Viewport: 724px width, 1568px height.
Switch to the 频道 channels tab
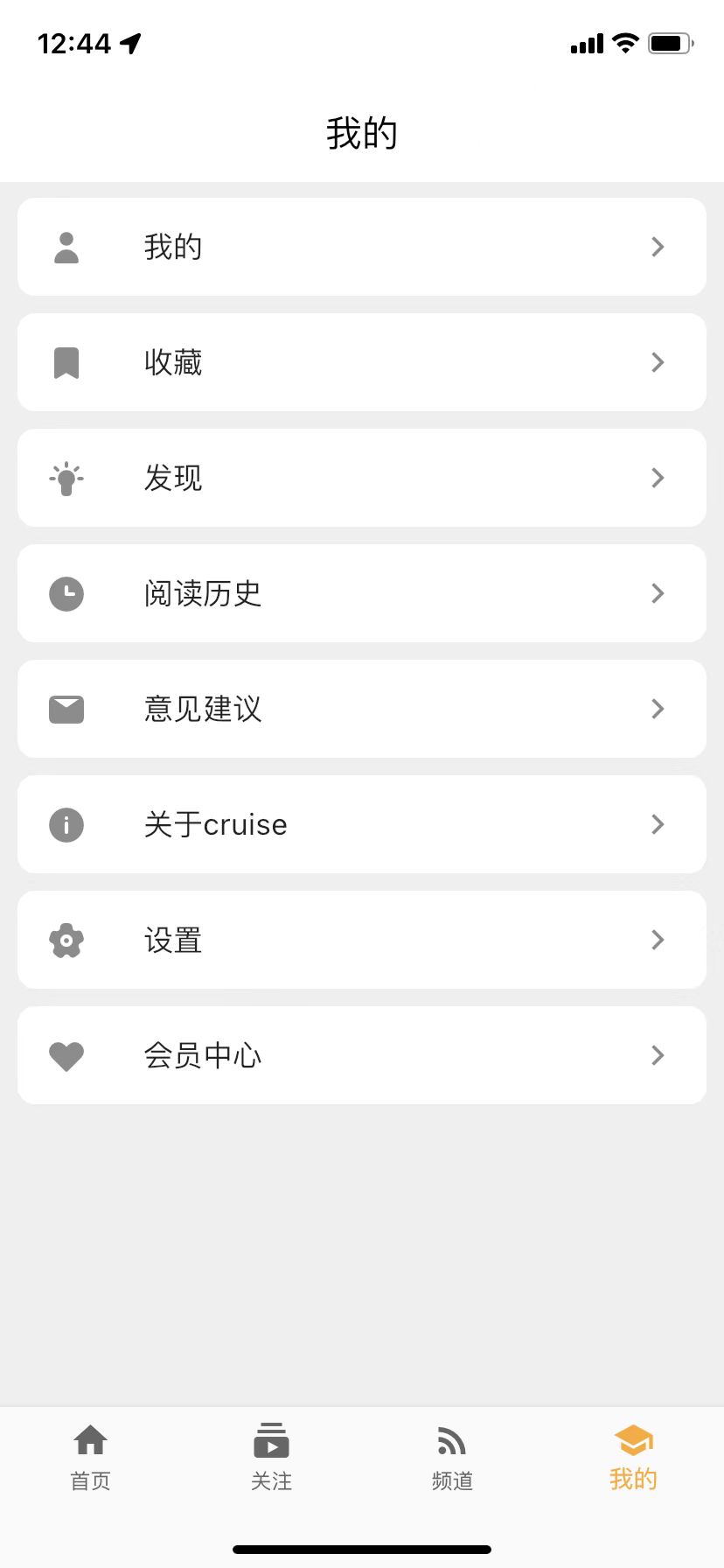(452, 1458)
